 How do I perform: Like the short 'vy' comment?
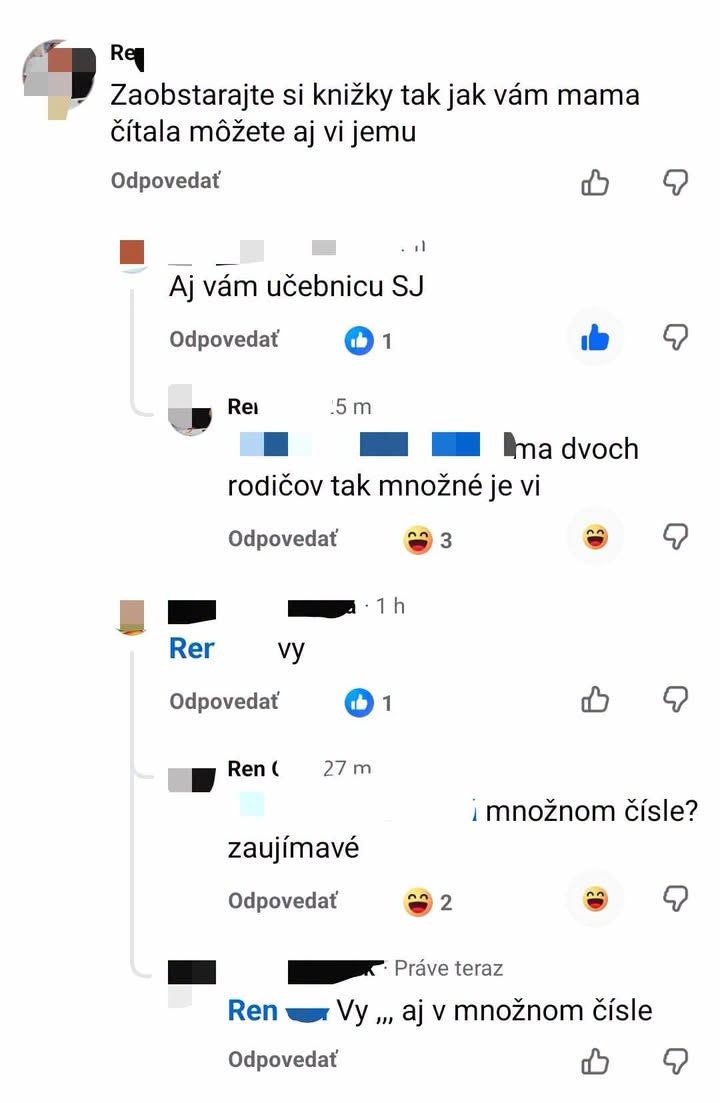(595, 700)
